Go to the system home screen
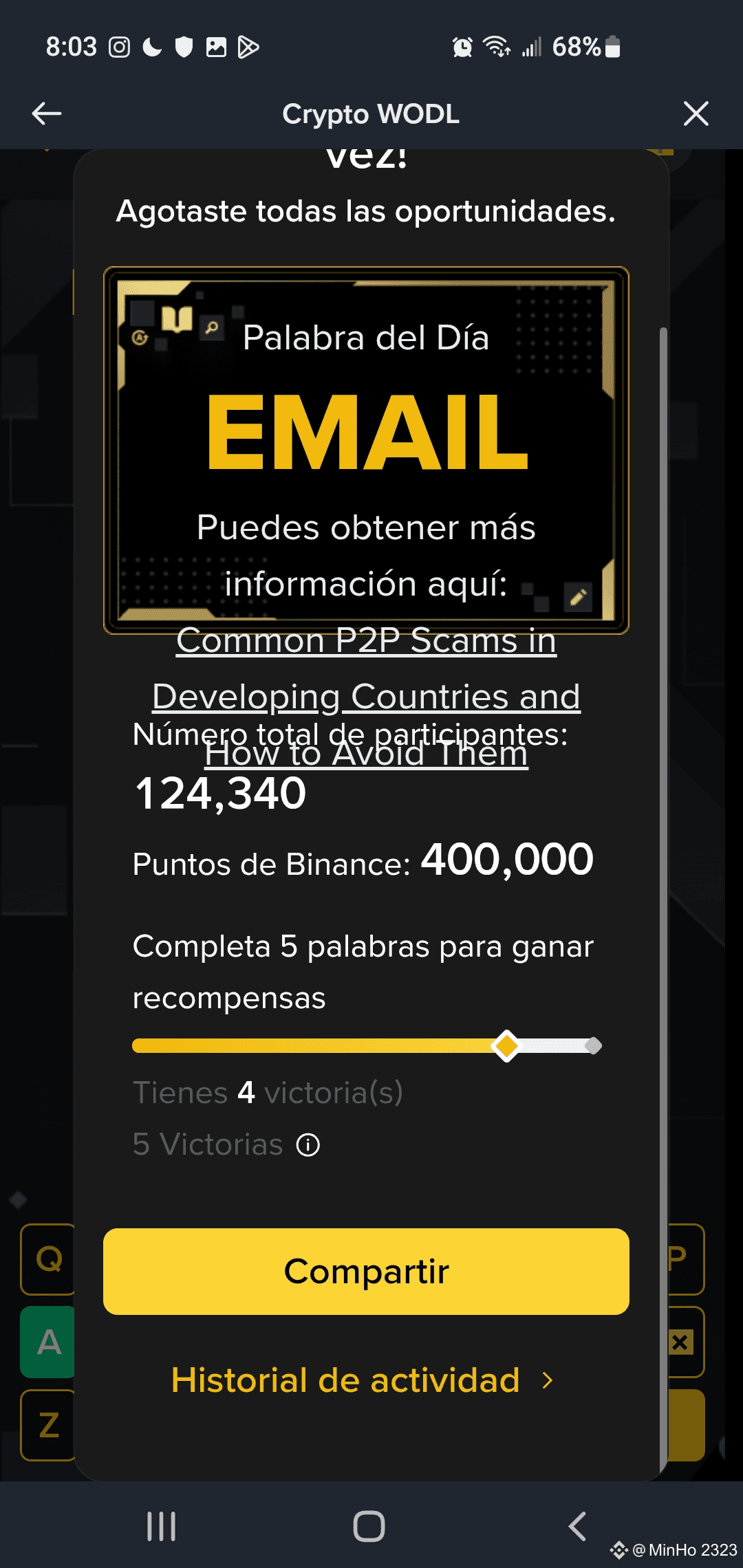743x1568 pixels. point(369,1526)
